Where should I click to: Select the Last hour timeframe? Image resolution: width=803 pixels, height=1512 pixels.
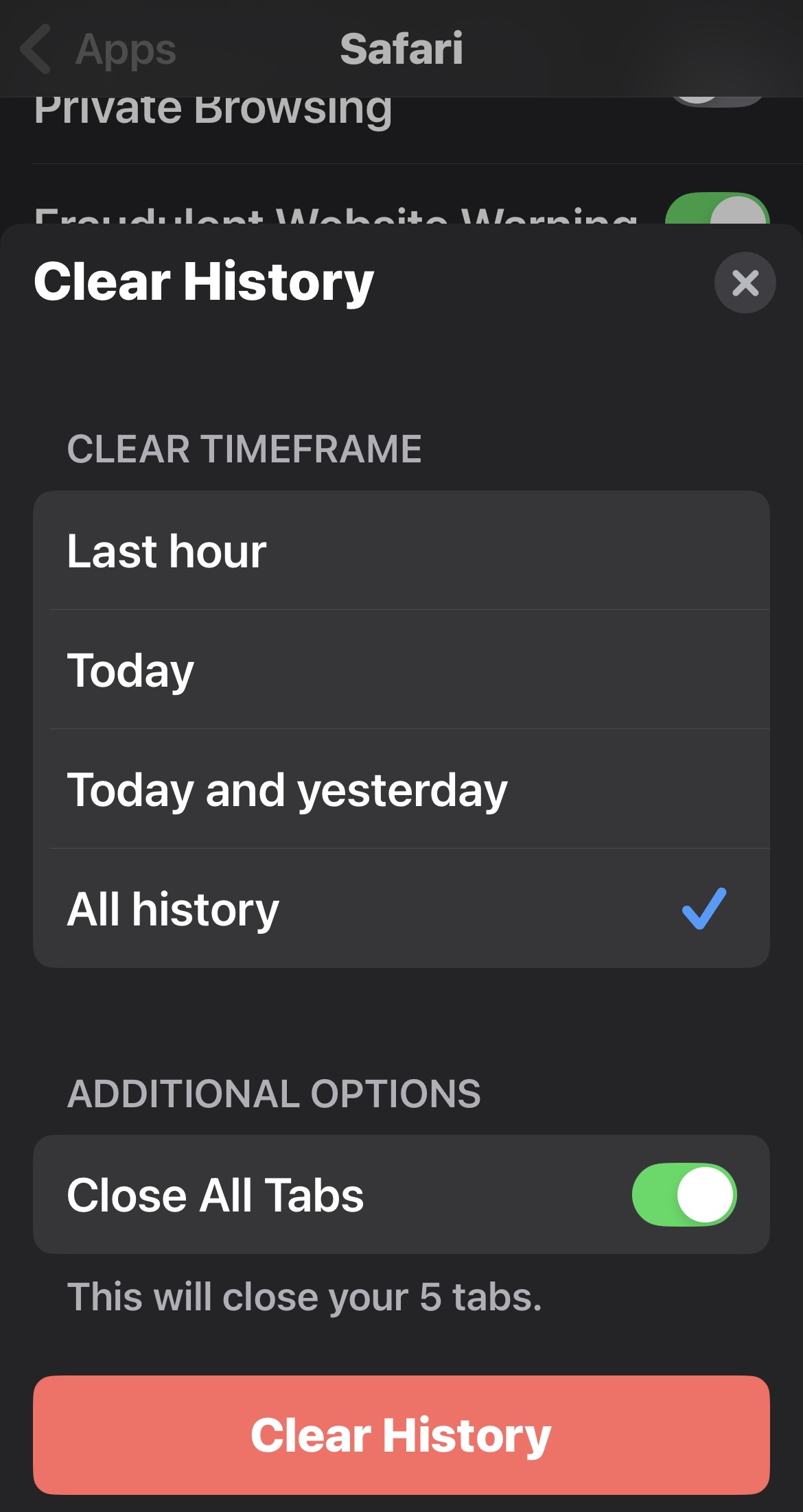[401, 551]
